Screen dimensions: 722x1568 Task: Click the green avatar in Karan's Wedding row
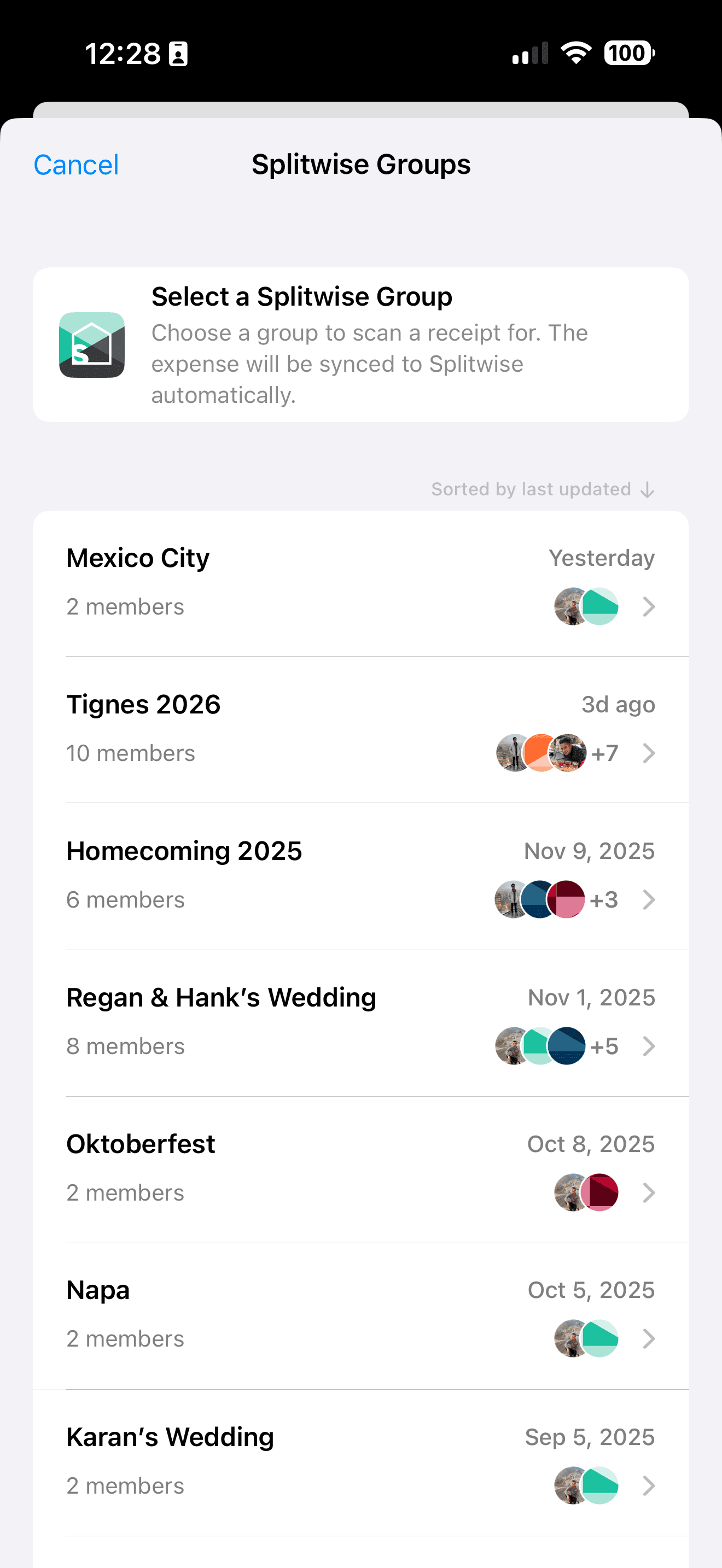pos(602,1486)
